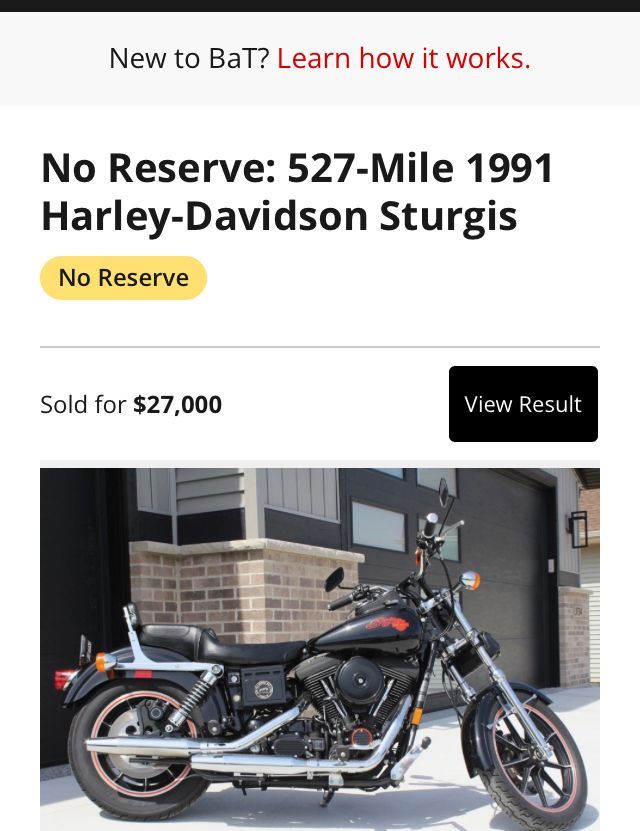Open the 'Learn how it works' link

(x=403, y=59)
